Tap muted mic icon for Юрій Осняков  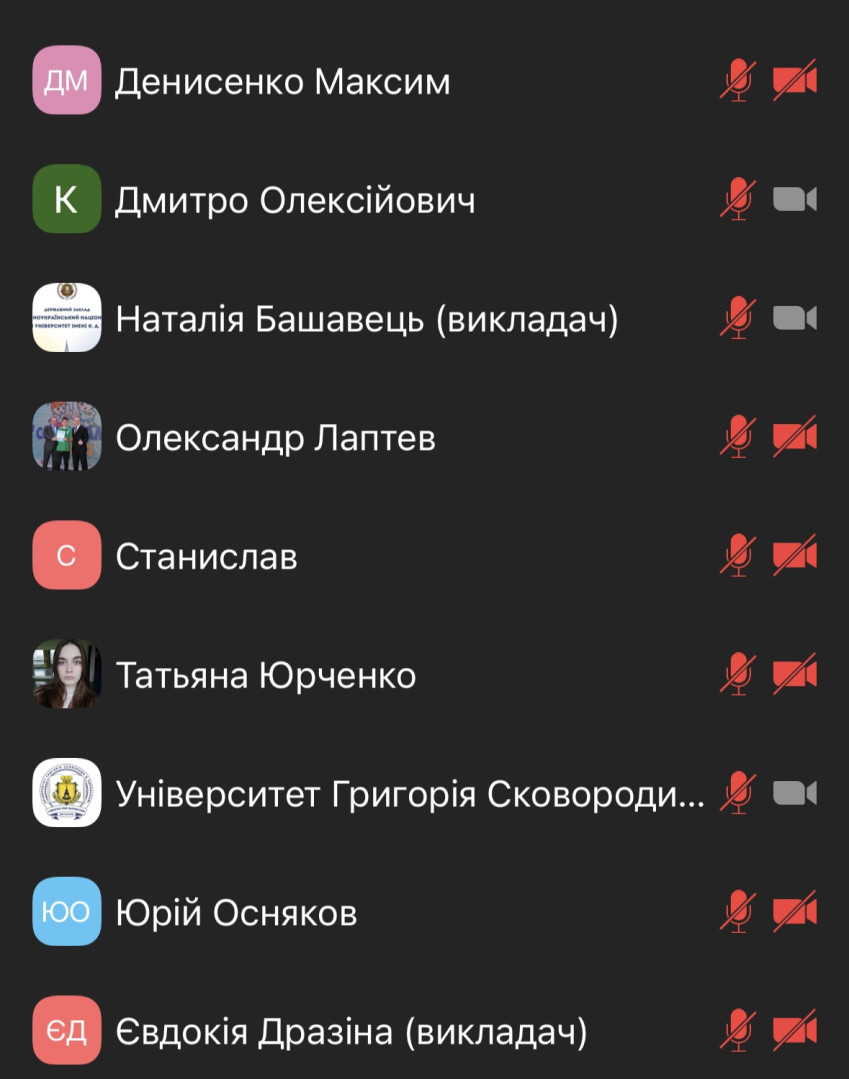738,912
